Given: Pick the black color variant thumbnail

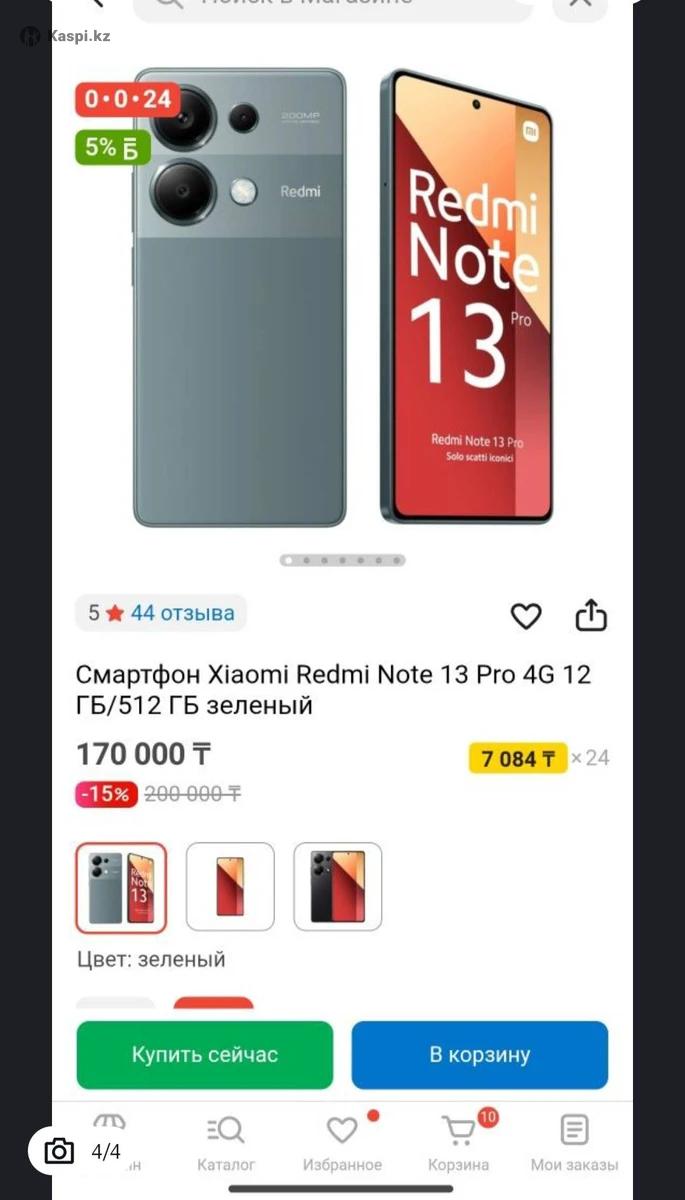Looking at the screenshot, I should point(338,887).
